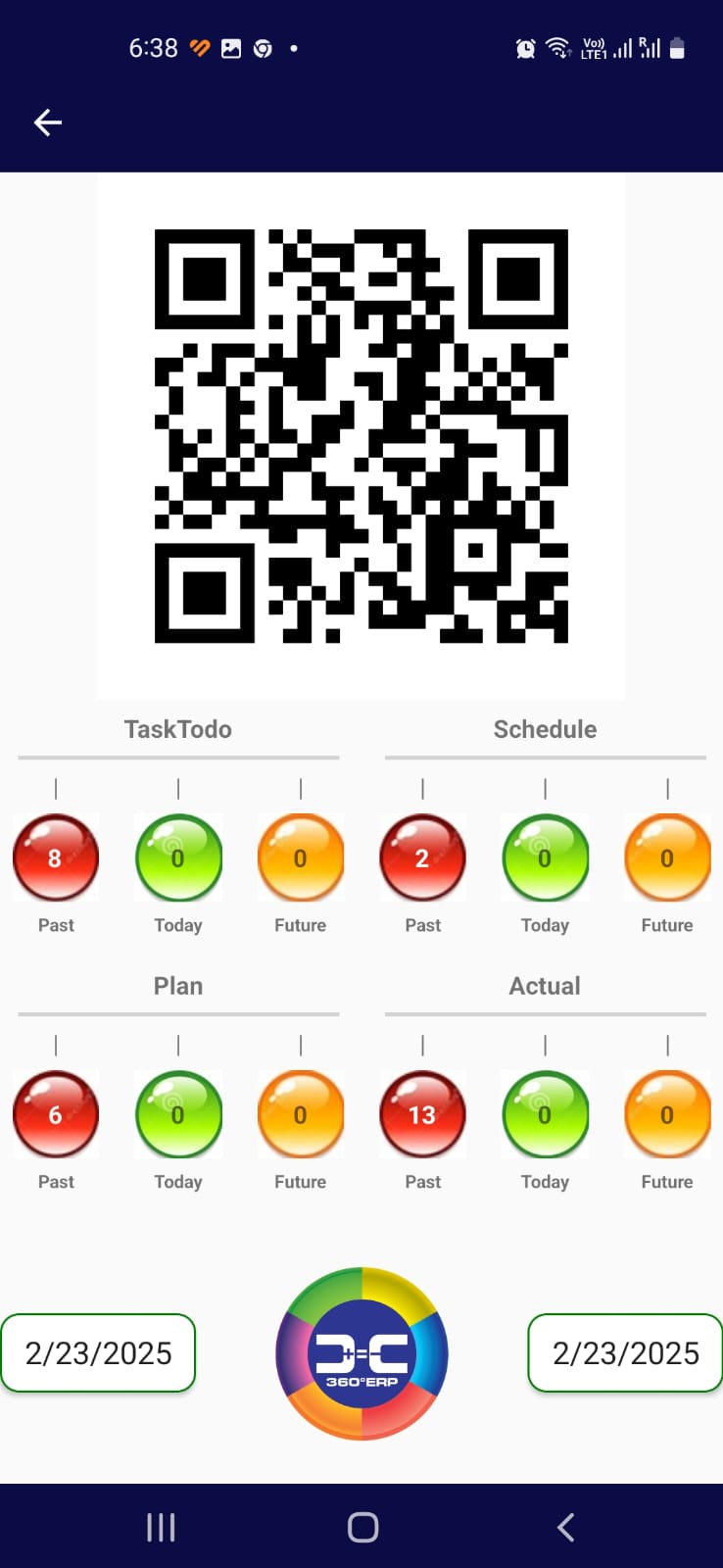The image size is (723, 1568).
Task: Tap the Schedule Today green indicator
Action: coord(545,857)
